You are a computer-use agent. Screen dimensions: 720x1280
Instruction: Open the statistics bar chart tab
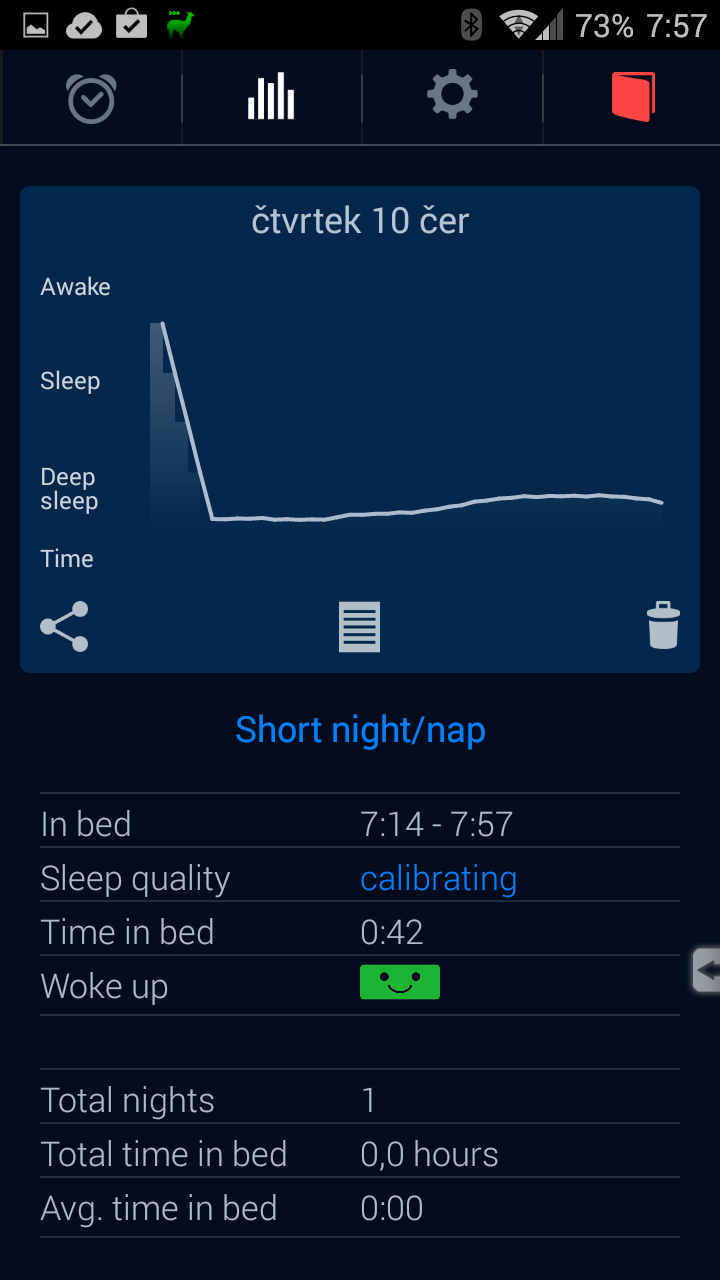(x=271, y=97)
